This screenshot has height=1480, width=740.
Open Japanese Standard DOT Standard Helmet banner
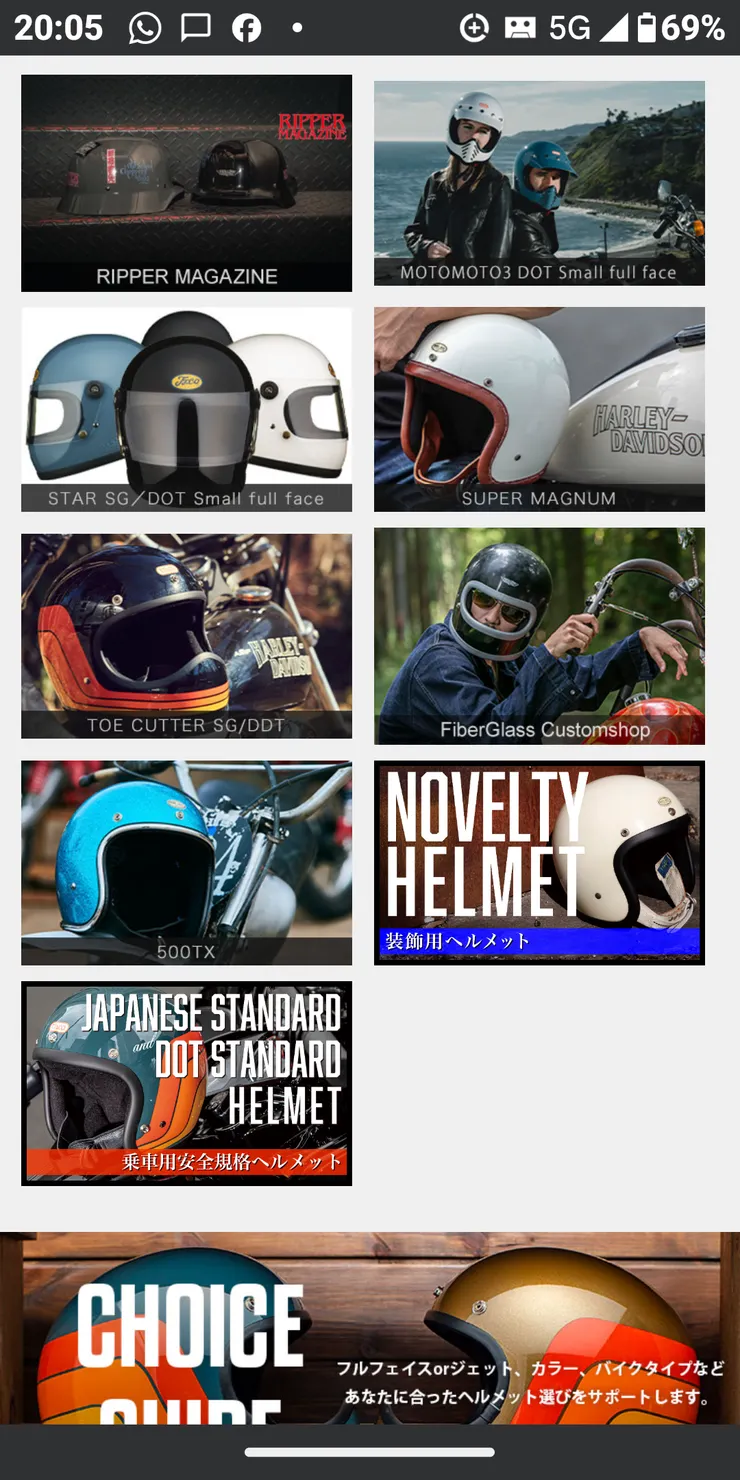[186, 1083]
